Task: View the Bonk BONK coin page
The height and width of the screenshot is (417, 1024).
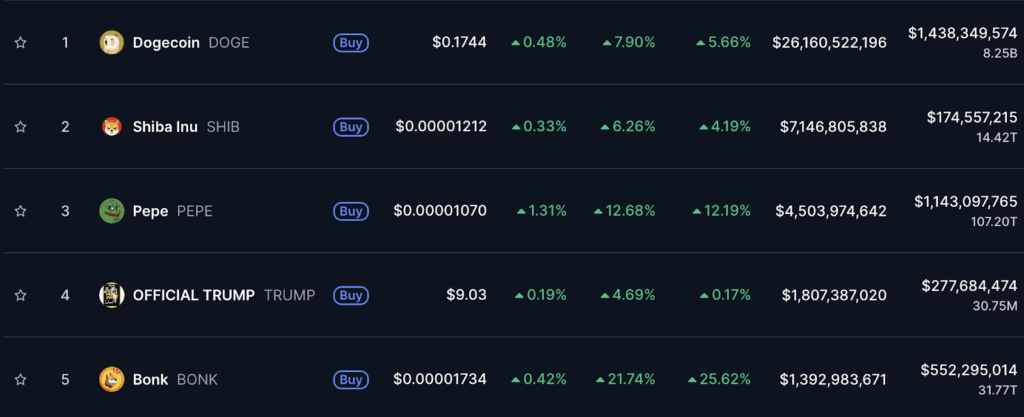Action: pyautogui.click(x=150, y=379)
